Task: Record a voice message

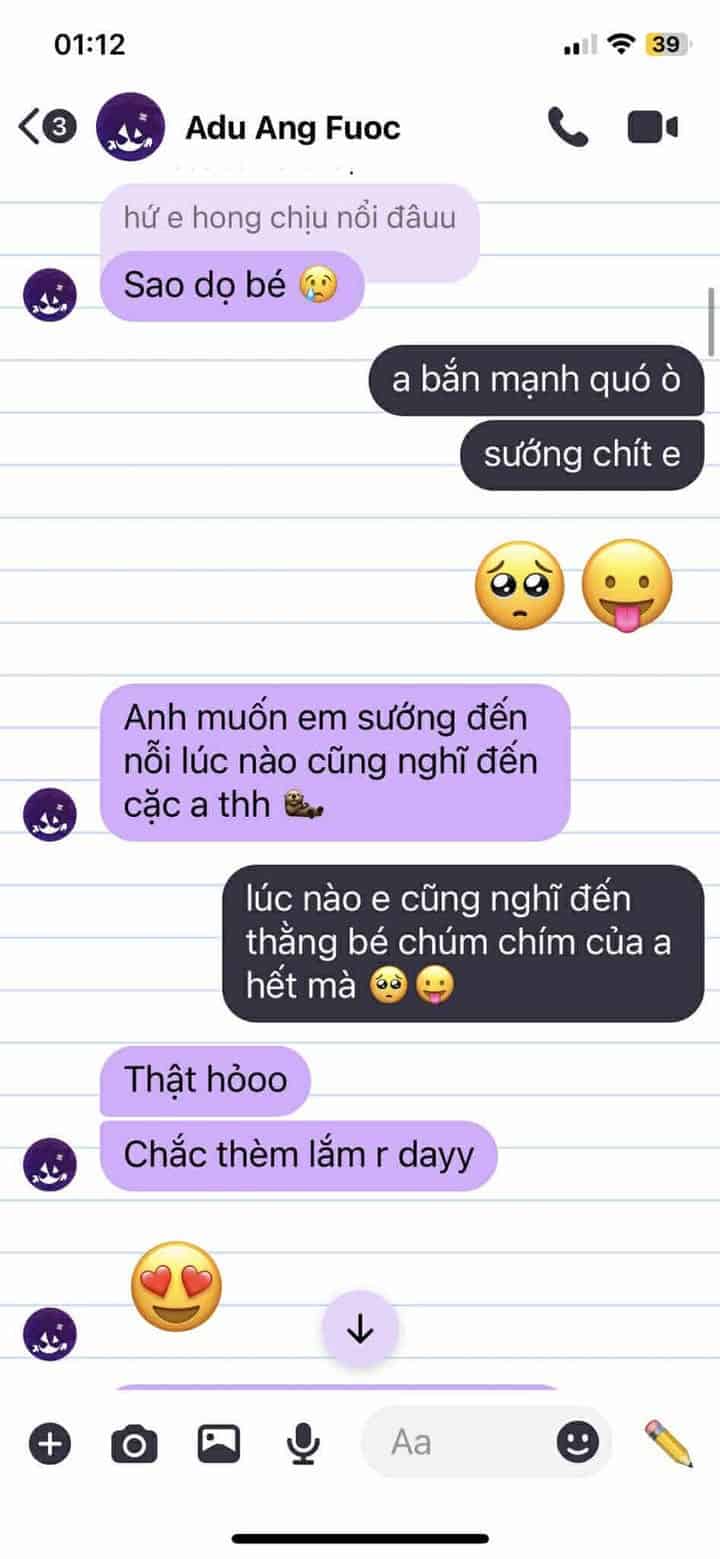Action: coord(303,1443)
